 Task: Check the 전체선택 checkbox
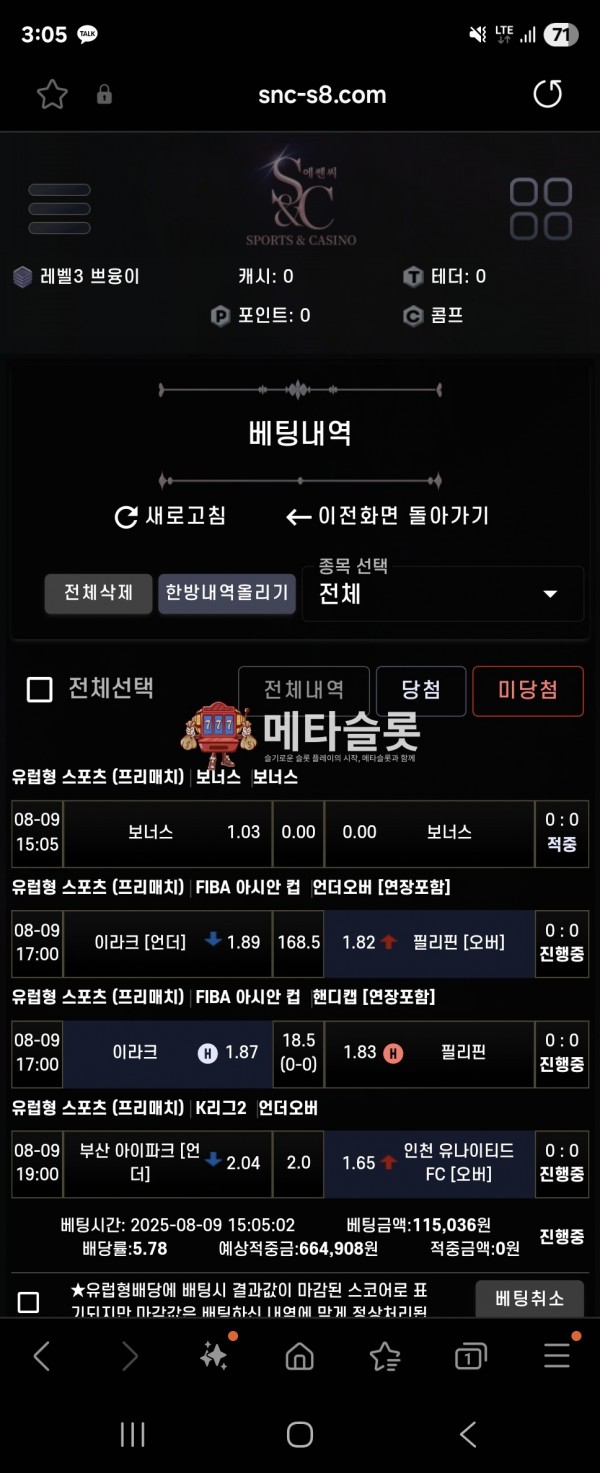tap(39, 689)
